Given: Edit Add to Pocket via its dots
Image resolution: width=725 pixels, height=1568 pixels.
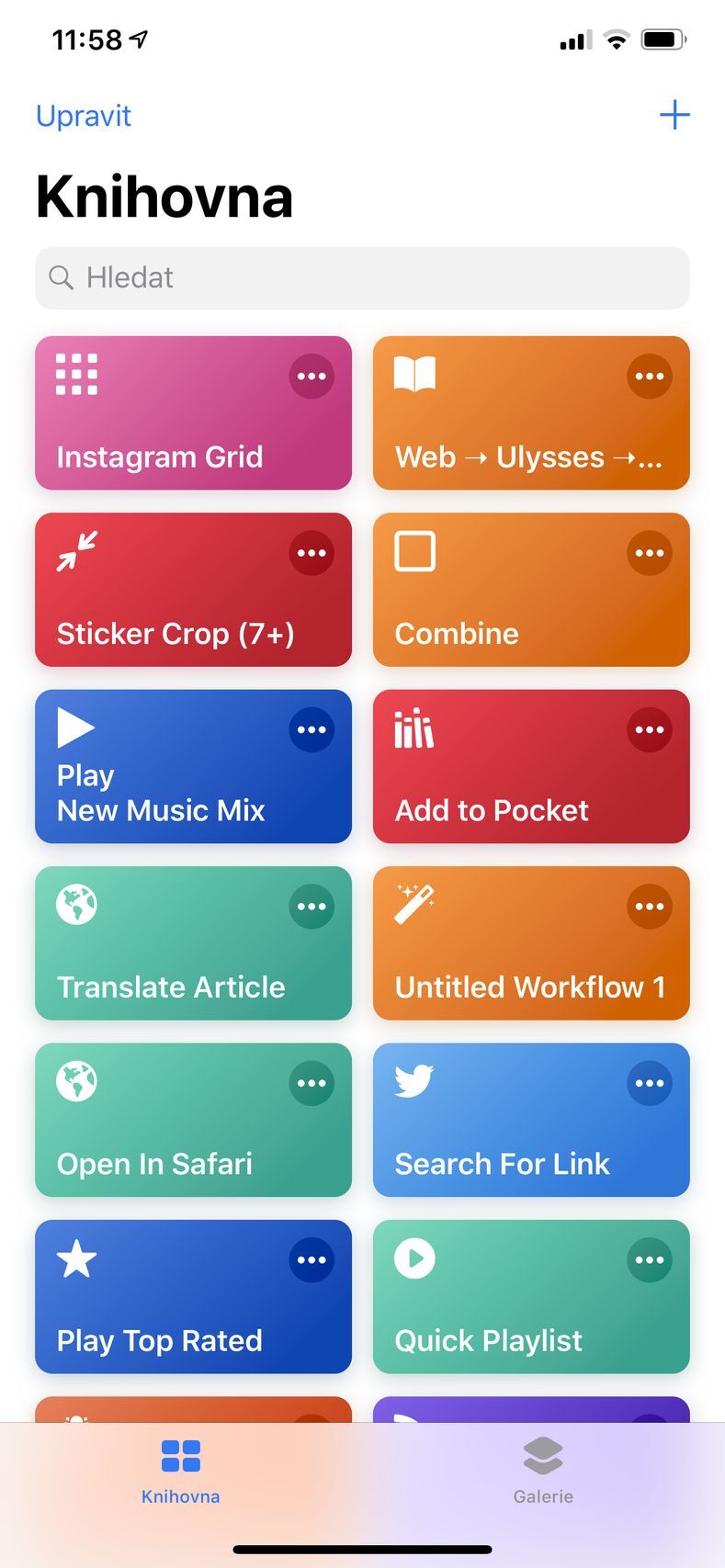Looking at the screenshot, I should (x=650, y=729).
